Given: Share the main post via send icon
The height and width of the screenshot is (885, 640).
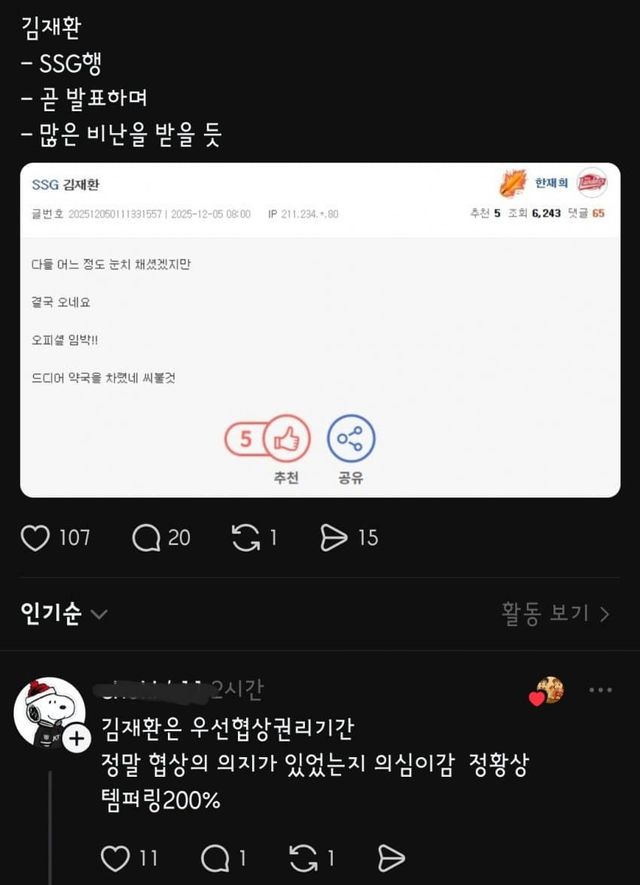Looking at the screenshot, I should point(333,538).
